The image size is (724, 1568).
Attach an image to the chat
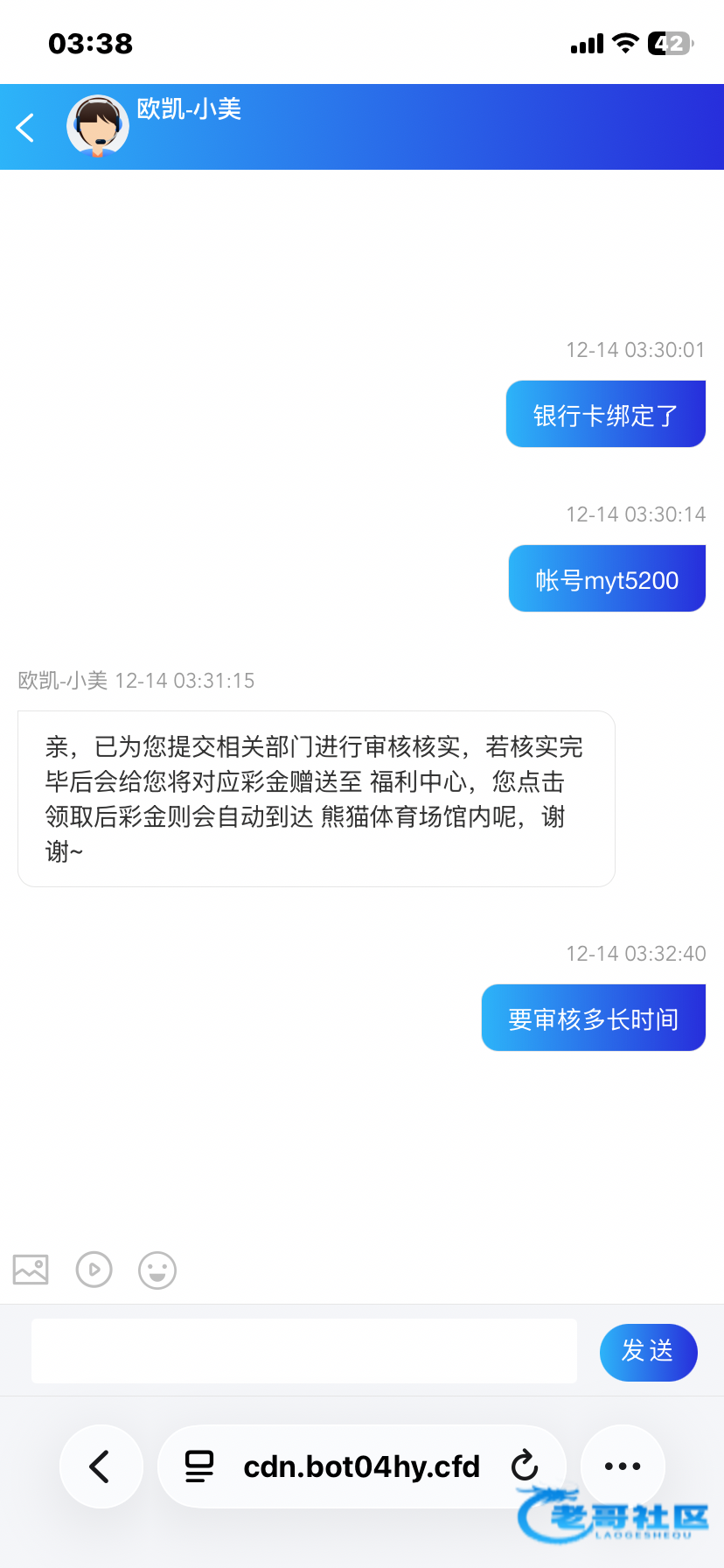tap(31, 1270)
